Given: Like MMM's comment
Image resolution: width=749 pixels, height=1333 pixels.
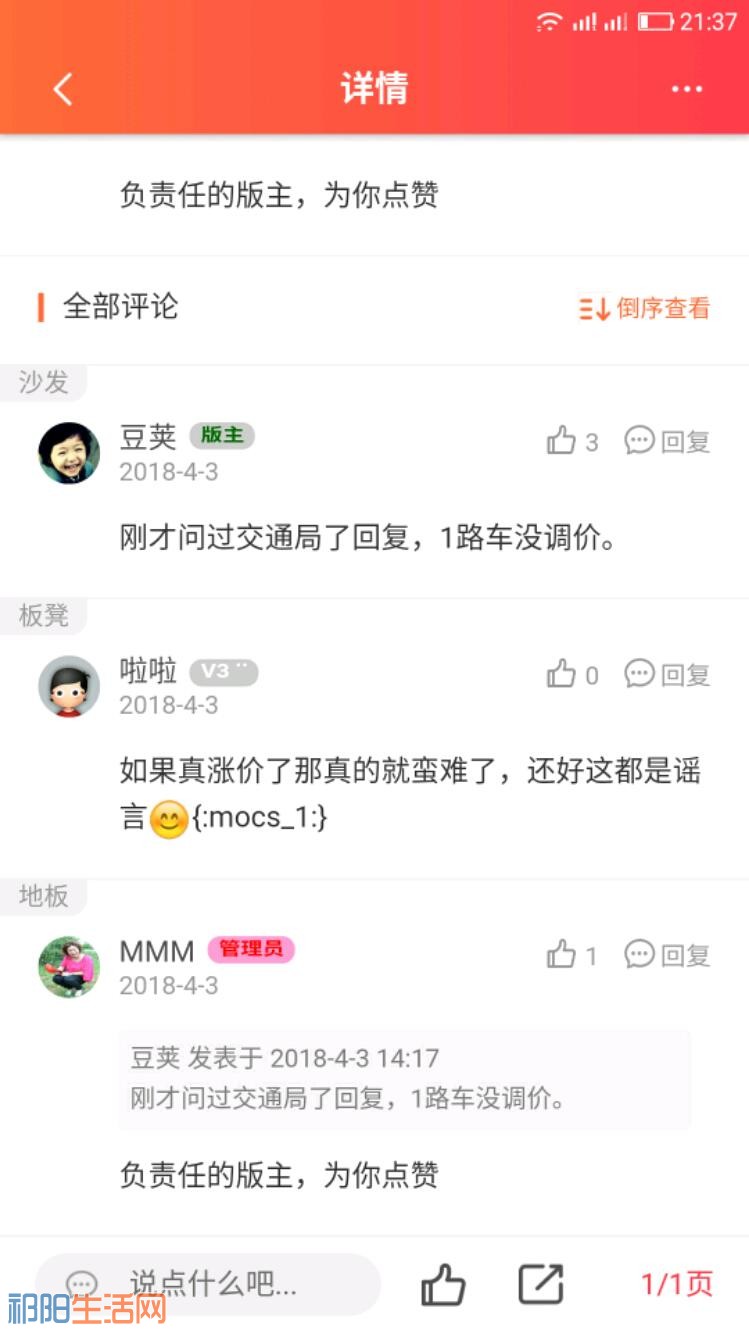Looking at the screenshot, I should (571, 955).
